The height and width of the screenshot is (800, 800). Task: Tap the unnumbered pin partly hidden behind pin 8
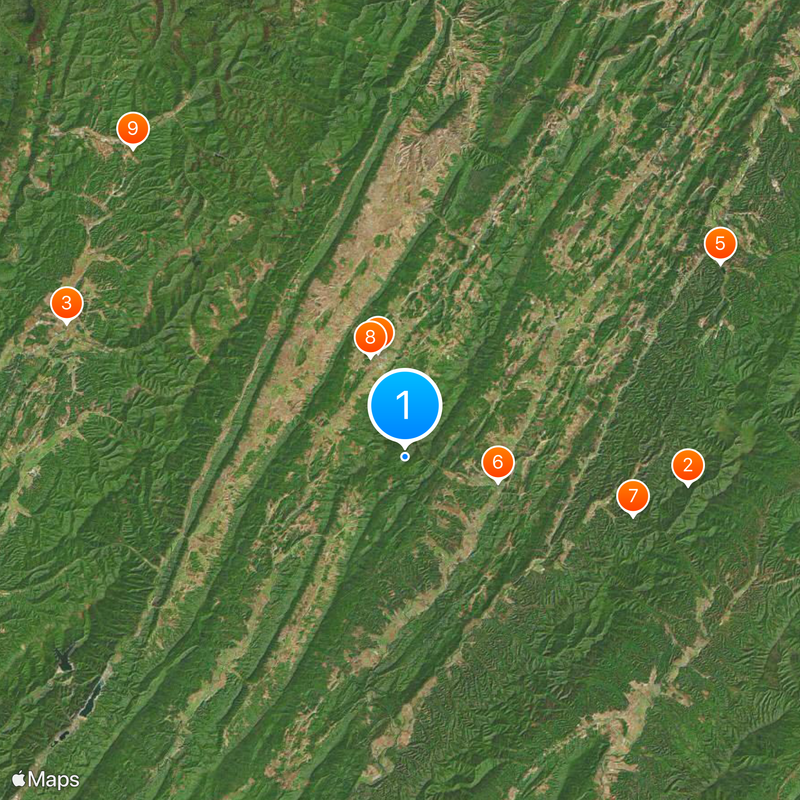[387, 326]
